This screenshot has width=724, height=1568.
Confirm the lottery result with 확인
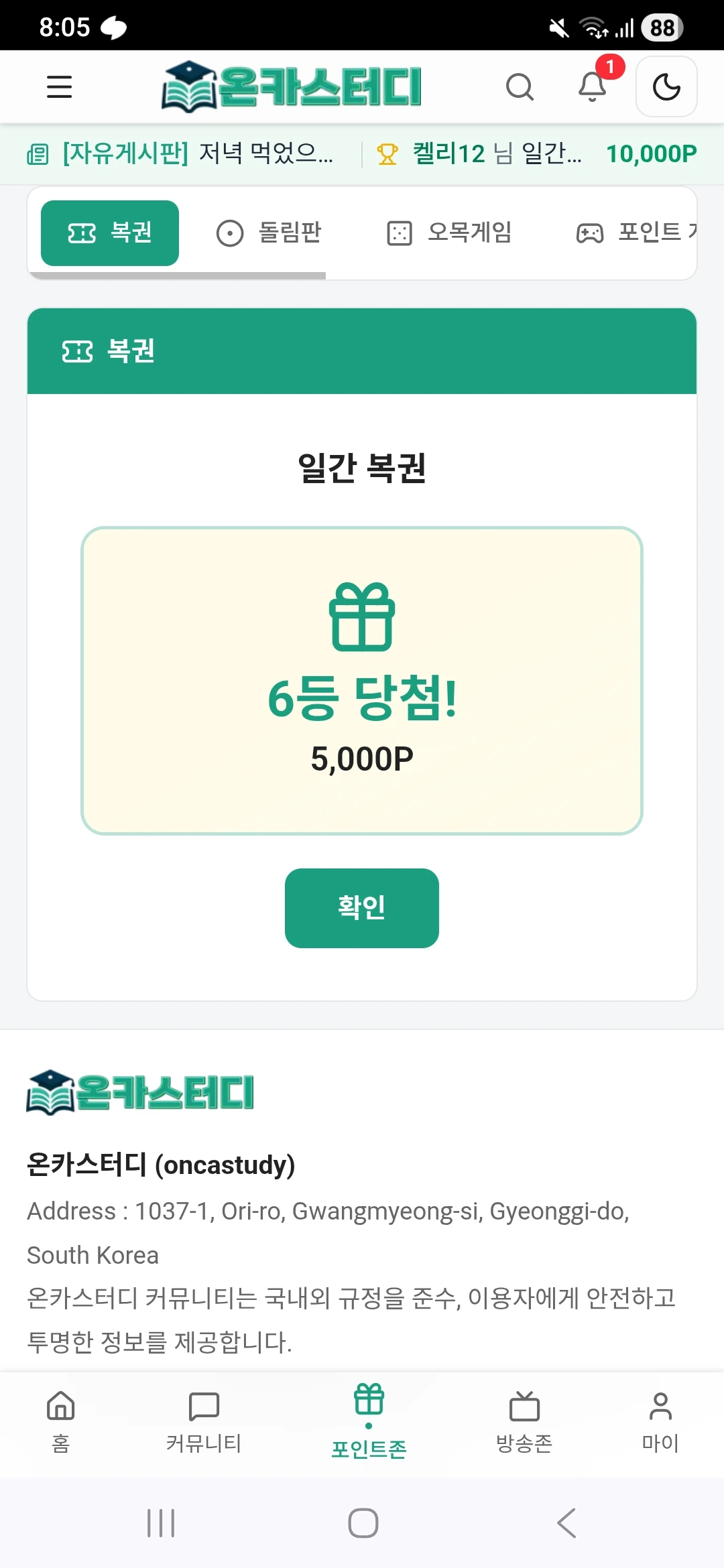[362, 908]
